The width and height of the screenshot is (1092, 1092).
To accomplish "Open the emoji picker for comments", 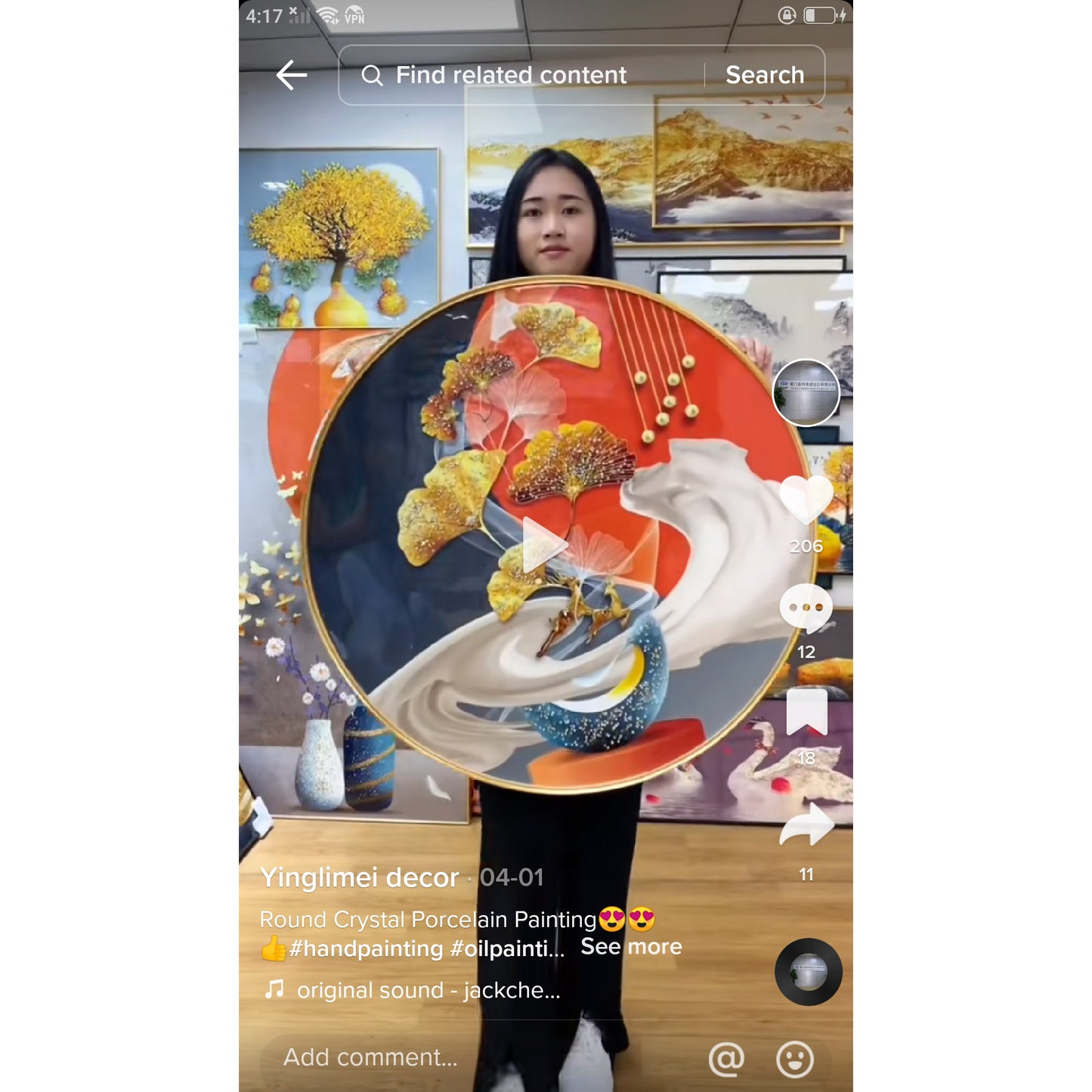I will click(x=795, y=1059).
